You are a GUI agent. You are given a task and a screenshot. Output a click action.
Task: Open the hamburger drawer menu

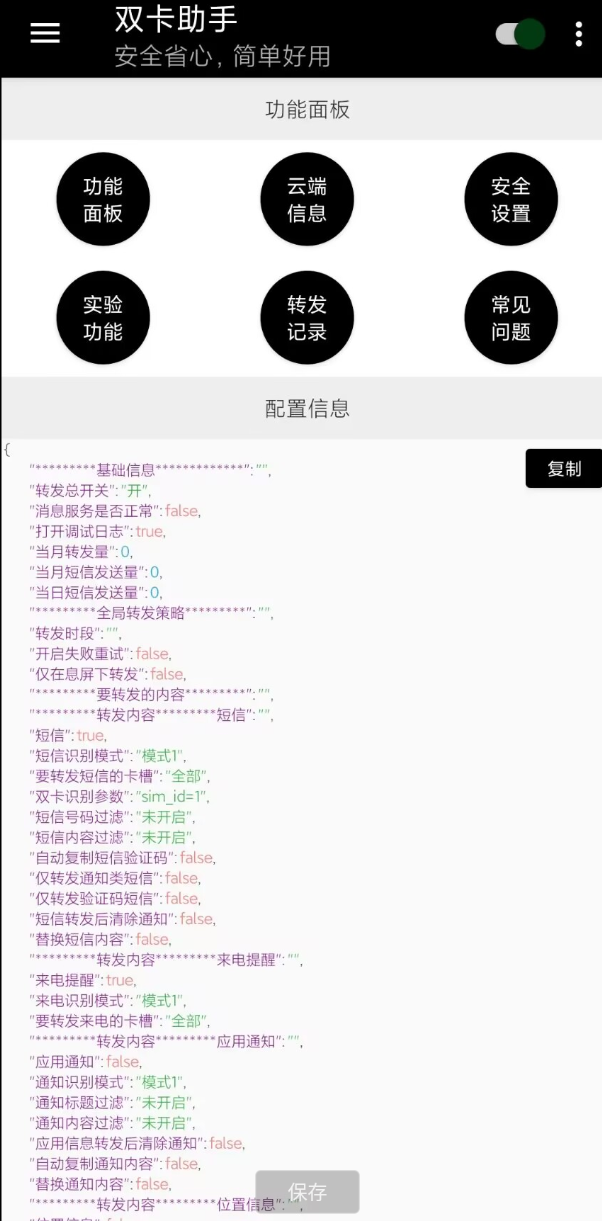(x=45, y=33)
